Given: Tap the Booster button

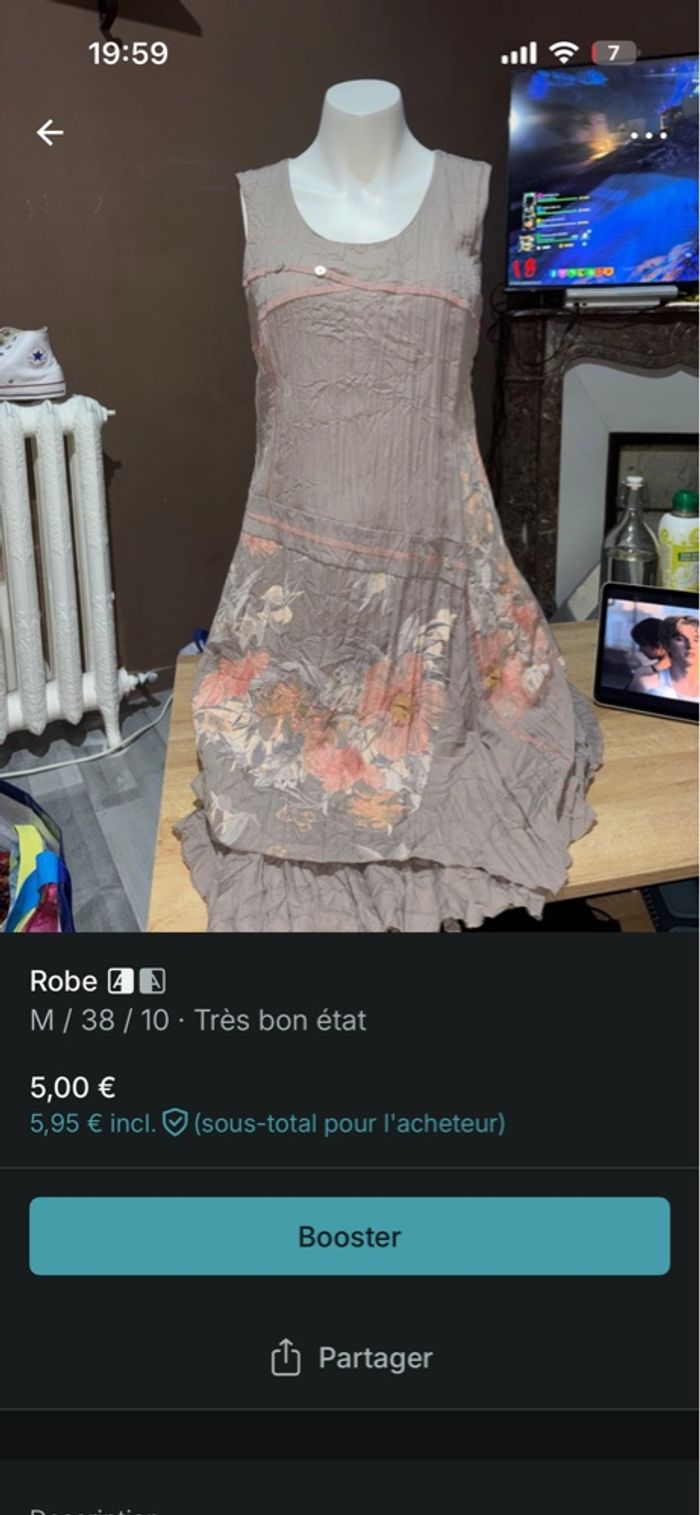Looking at the screenshot, I should (x=349, y=1236).
